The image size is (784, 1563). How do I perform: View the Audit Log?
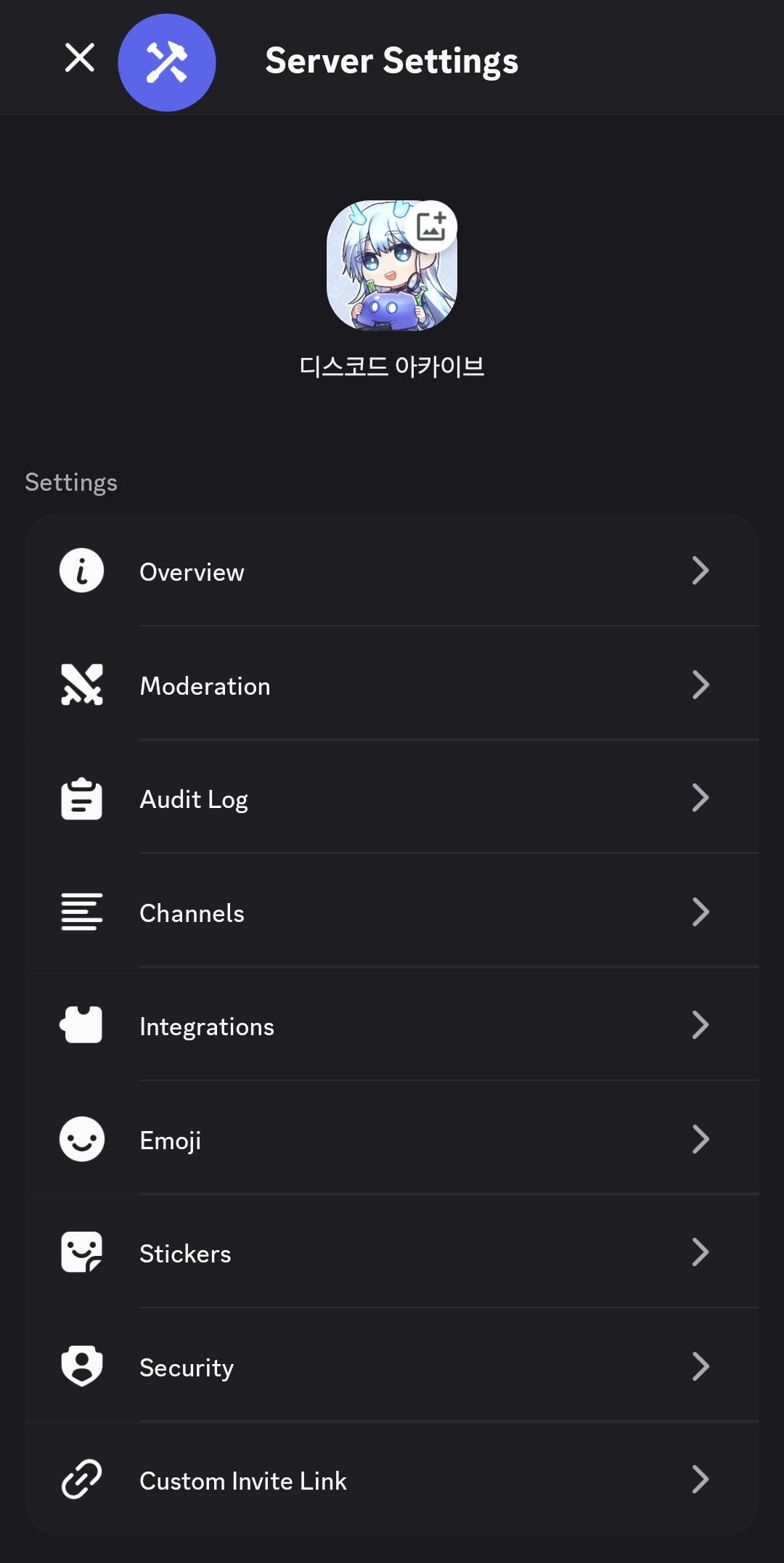392,799
